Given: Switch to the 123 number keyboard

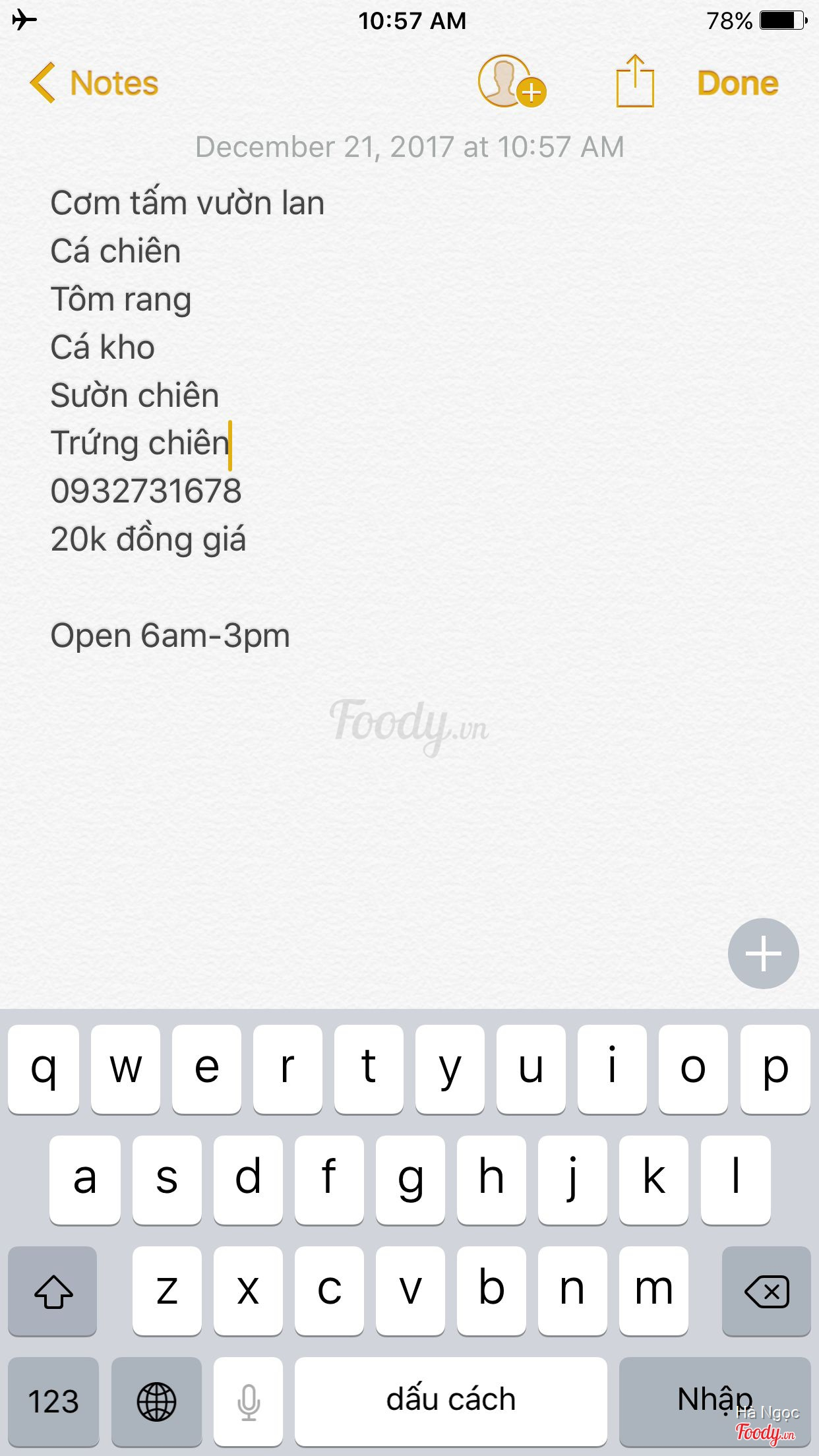Looking at the screenshot, I should tap(53, 1401).
